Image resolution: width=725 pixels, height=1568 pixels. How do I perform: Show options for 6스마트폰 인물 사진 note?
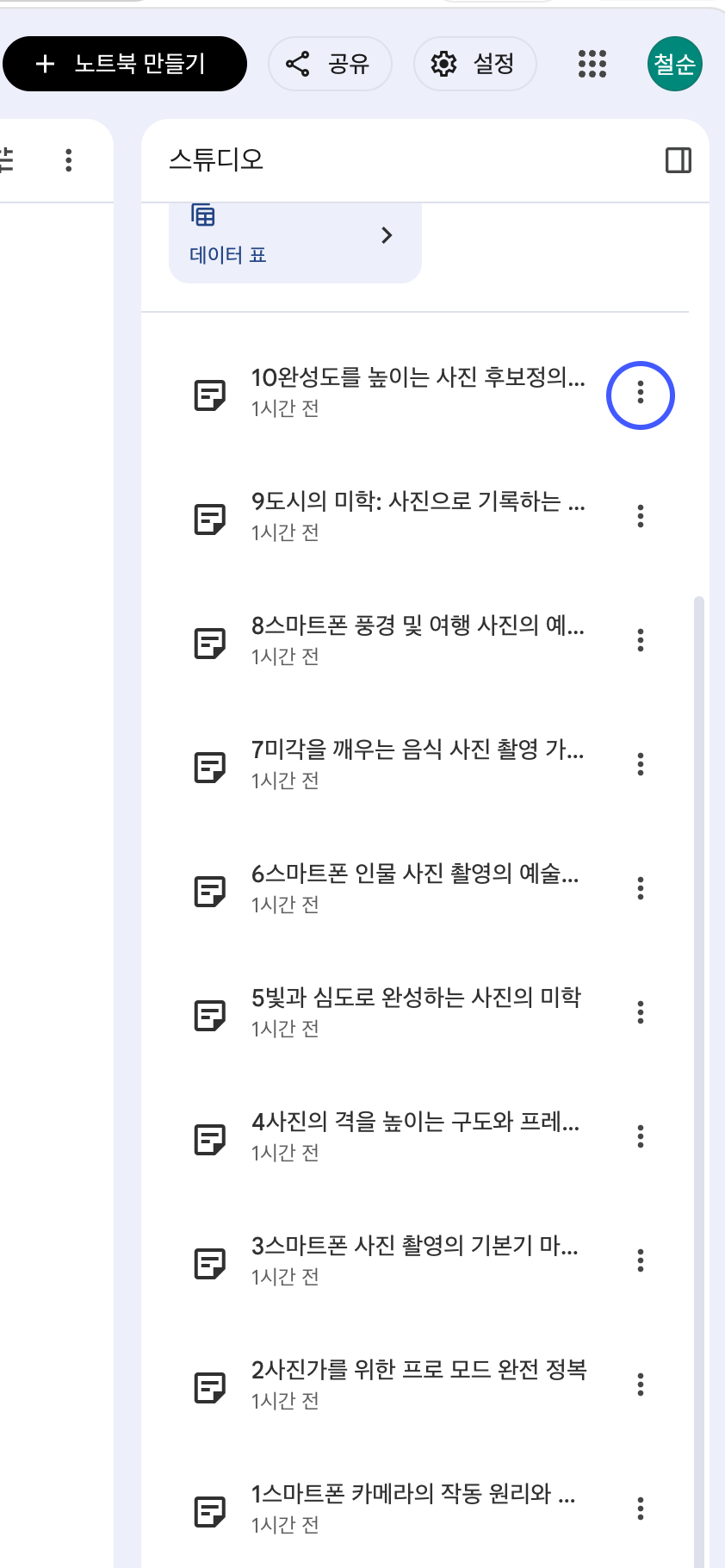[x=640, y=888]
